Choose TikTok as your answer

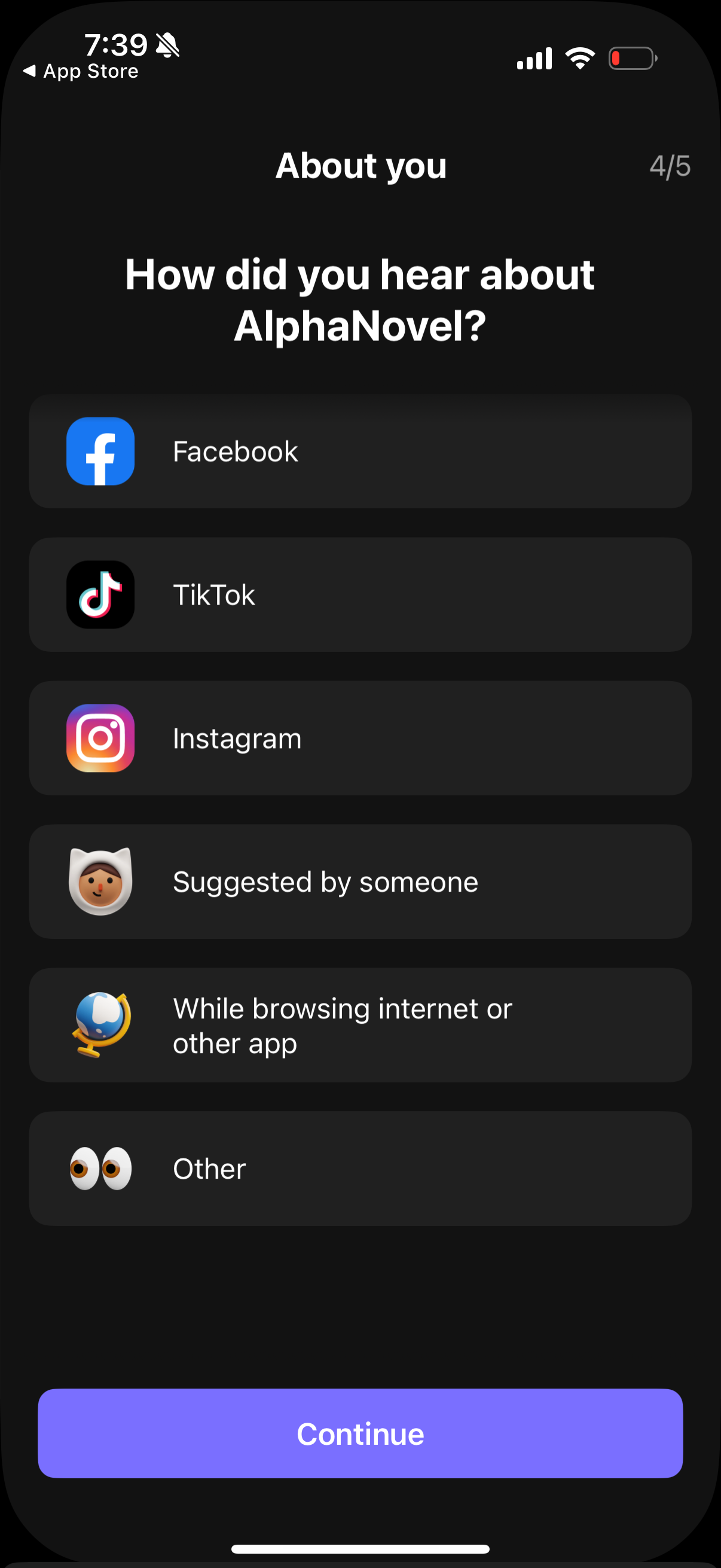click(x=360, y=594)
